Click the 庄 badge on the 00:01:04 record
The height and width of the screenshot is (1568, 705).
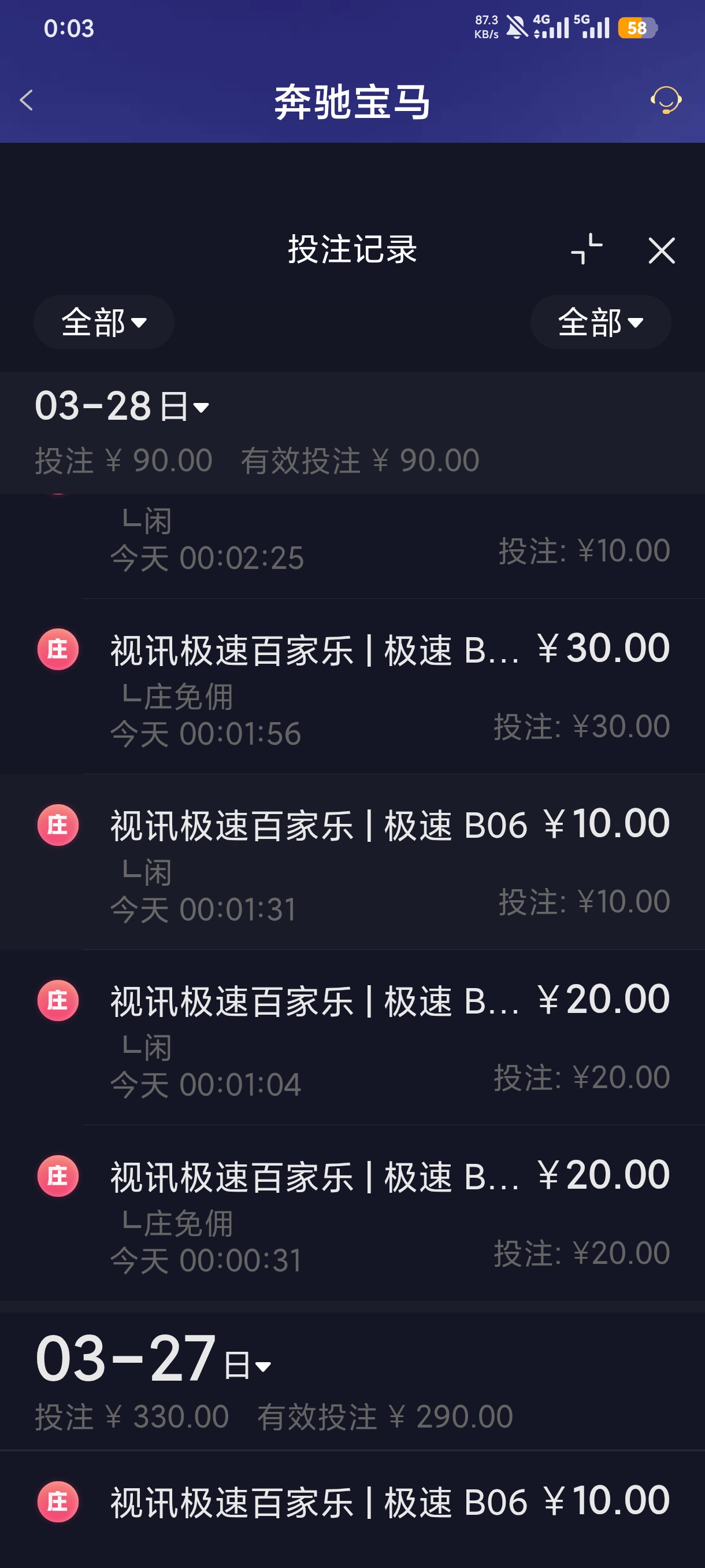[57, 1002]
